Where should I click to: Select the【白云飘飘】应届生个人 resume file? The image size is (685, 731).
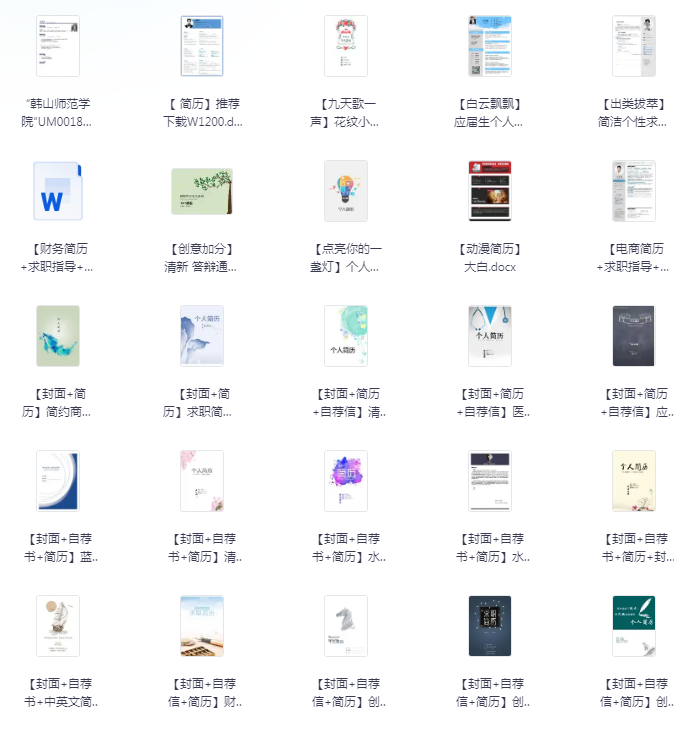point(490,47)
